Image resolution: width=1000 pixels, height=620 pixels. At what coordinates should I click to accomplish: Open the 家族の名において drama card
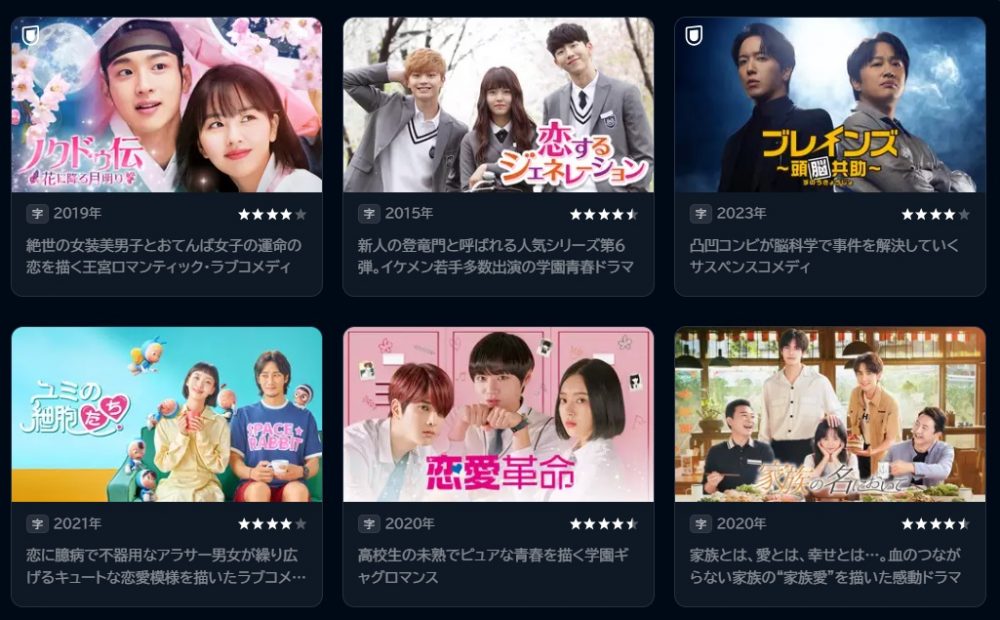pyautogui.click(x=830, y=414)
